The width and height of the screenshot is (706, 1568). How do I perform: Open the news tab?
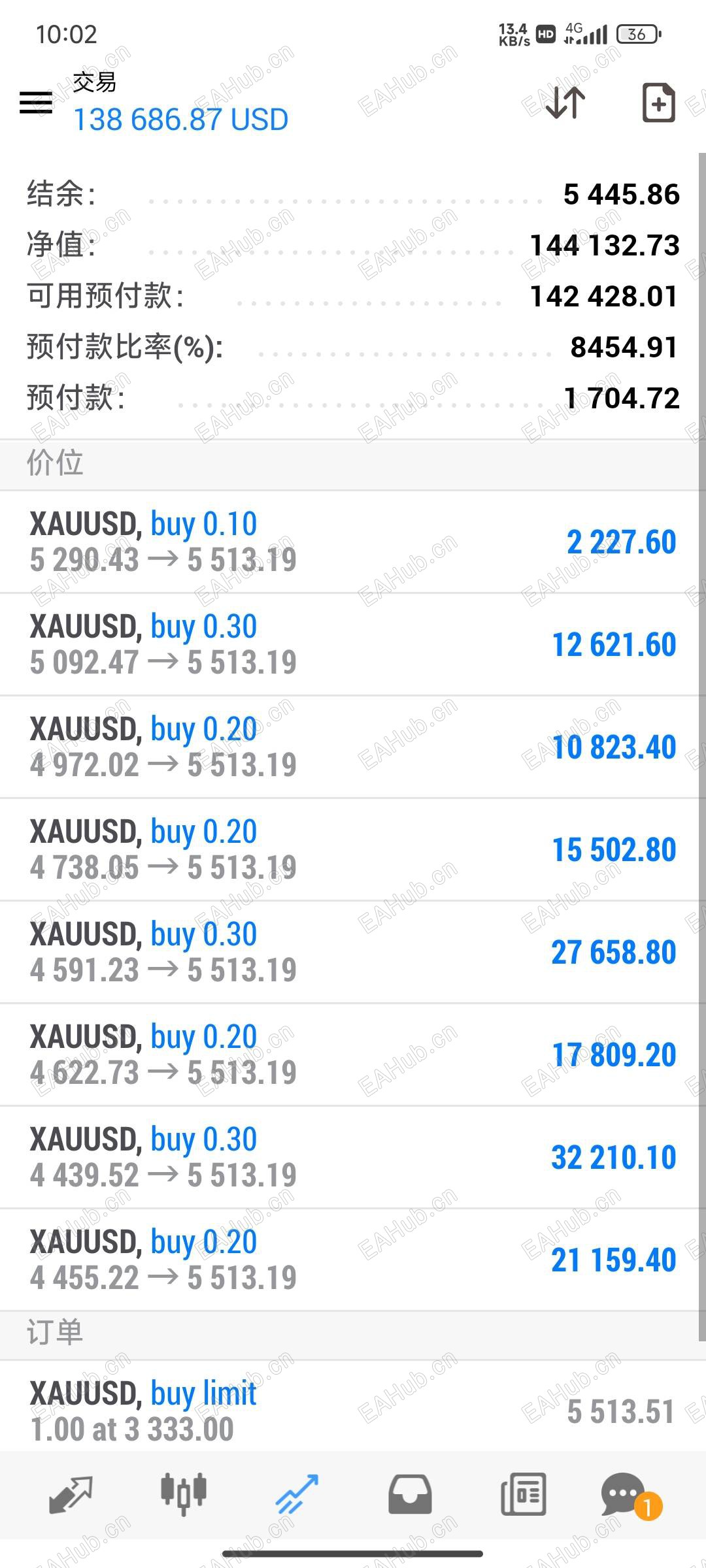(x=523, y=1495)
